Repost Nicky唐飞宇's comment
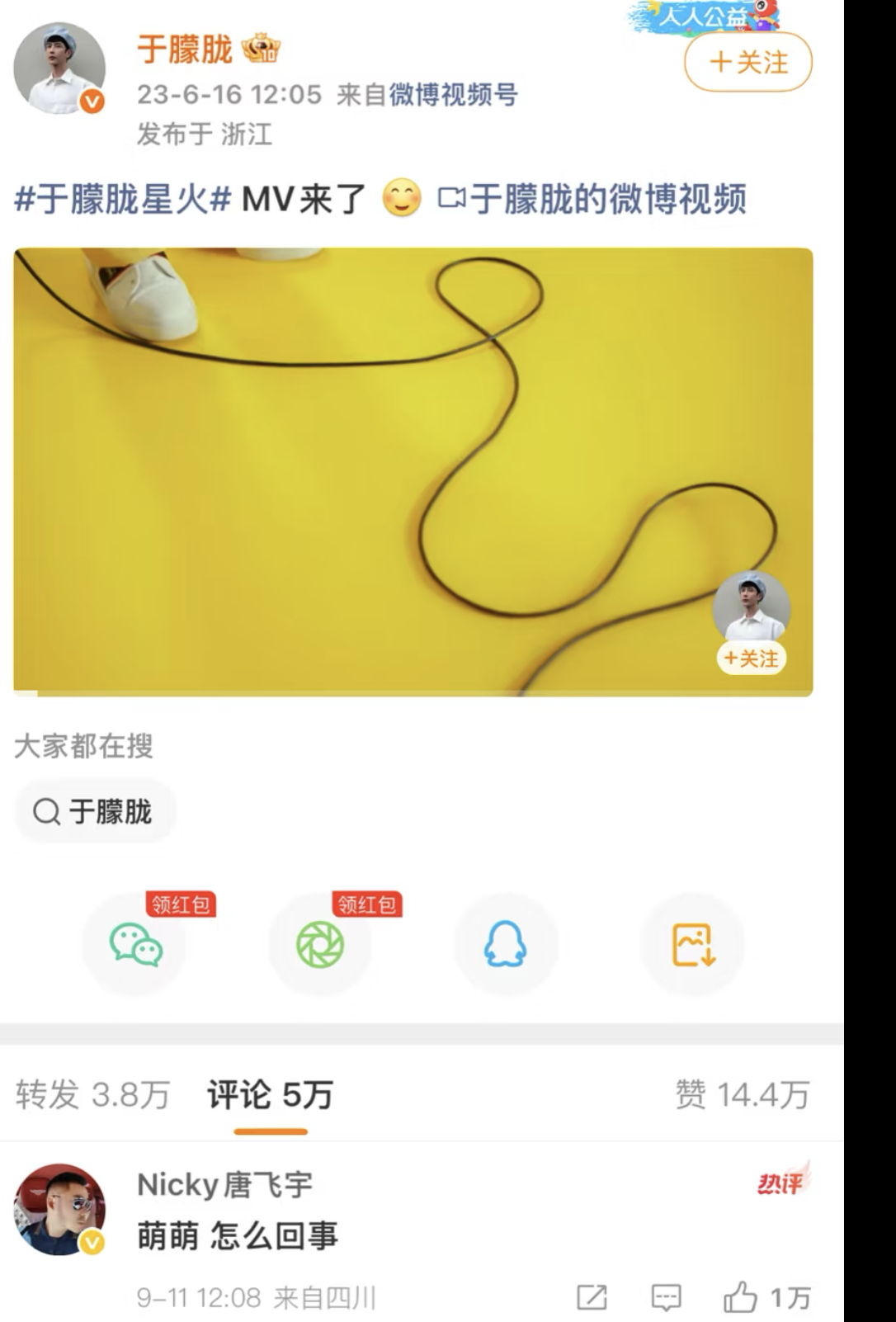This screenshot has width=896, height=1322. (x=592, y=1297)
